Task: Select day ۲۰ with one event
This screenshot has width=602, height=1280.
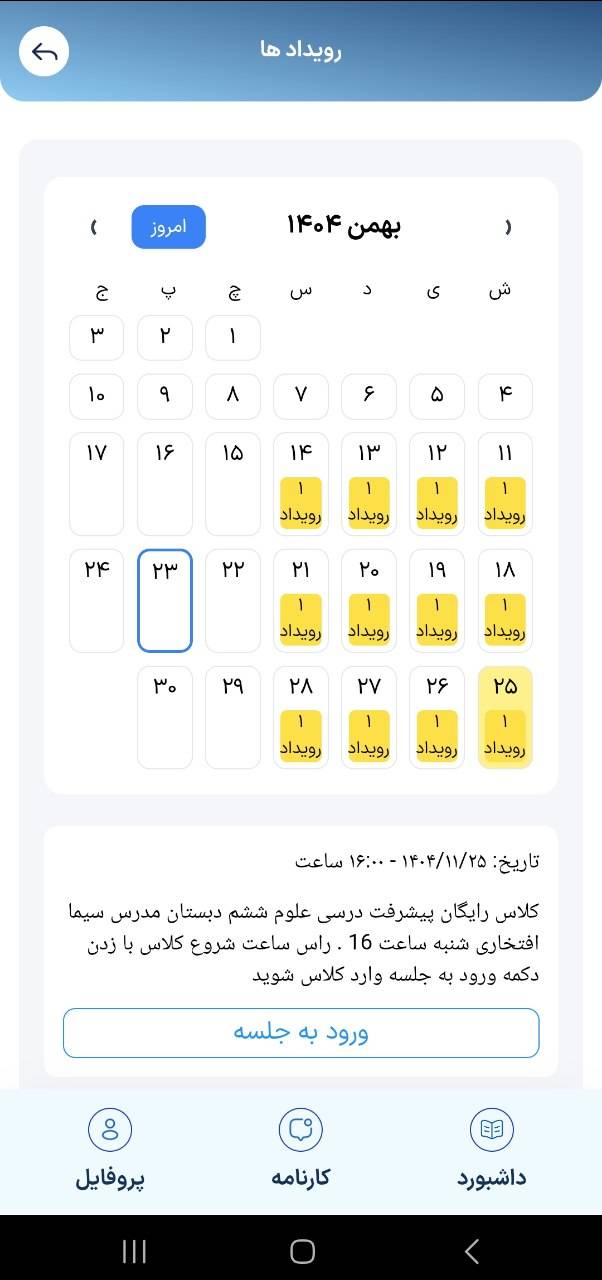Action: (369, 600)
